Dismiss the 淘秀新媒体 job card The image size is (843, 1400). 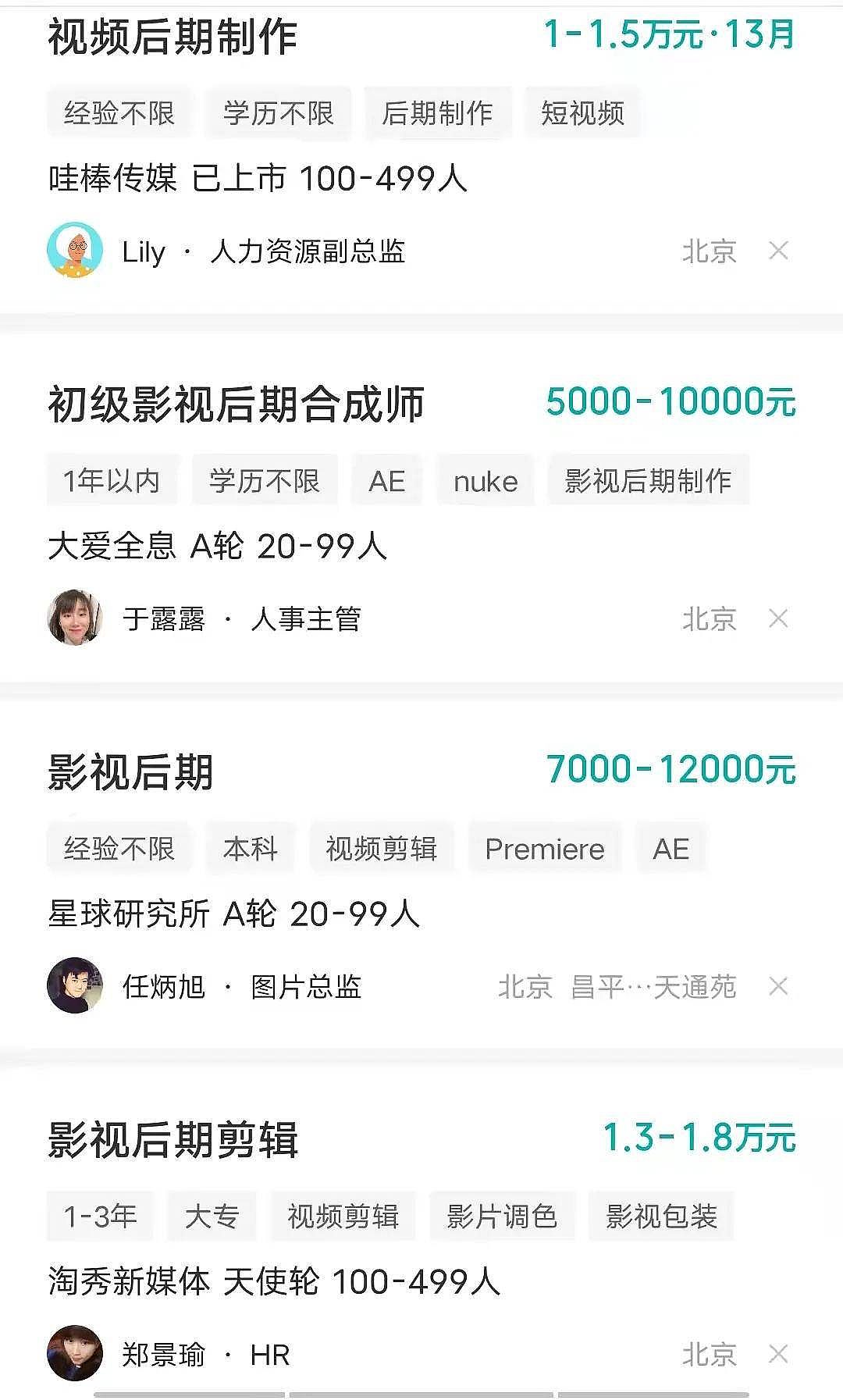pos(778,1354)
